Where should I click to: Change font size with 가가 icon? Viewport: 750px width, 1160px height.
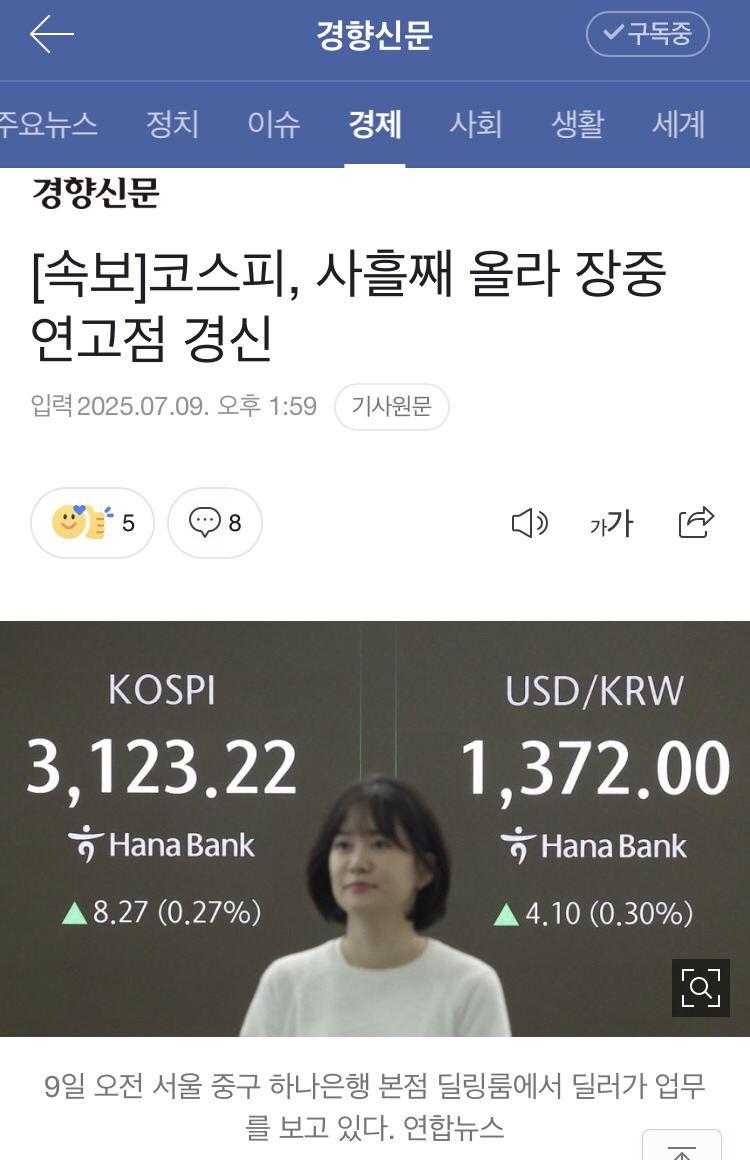[x=611, y=522]
